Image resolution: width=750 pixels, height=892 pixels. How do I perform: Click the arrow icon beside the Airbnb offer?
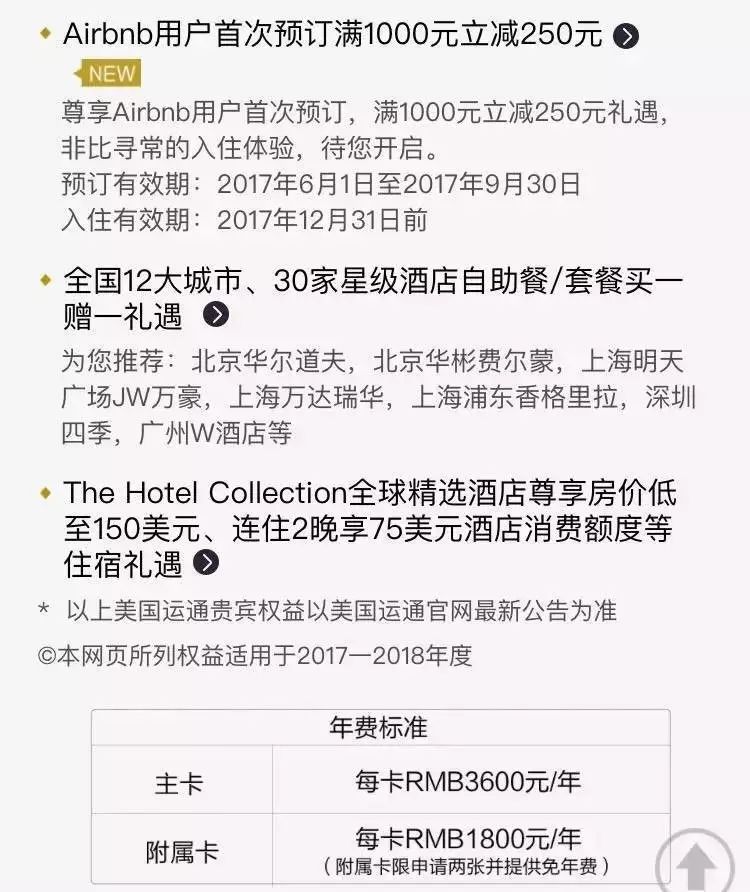click(625, 33)
